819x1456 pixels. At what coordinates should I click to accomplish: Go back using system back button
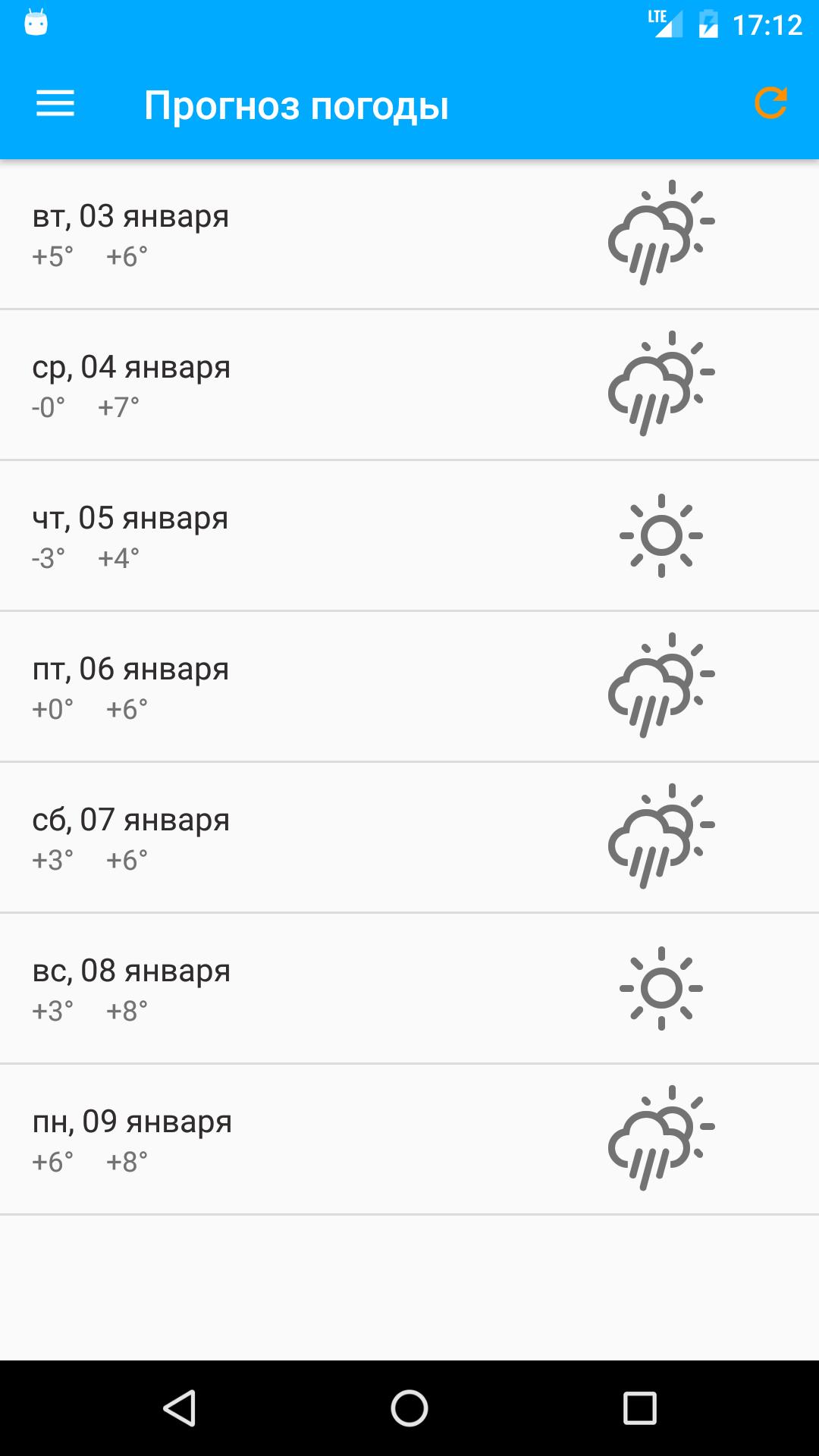click(180, 1408)
